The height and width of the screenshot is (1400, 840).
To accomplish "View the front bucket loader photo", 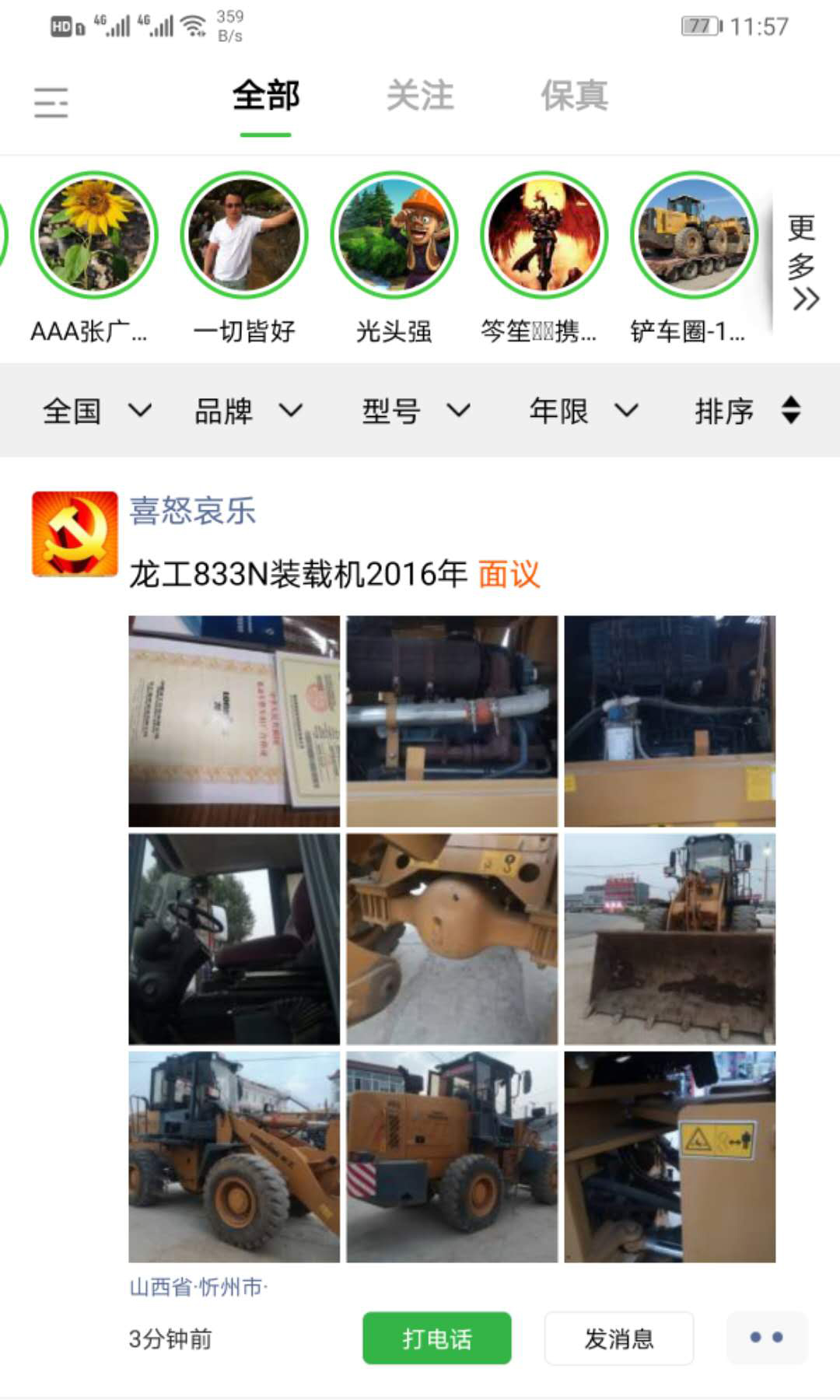I will tap(670, 940).
